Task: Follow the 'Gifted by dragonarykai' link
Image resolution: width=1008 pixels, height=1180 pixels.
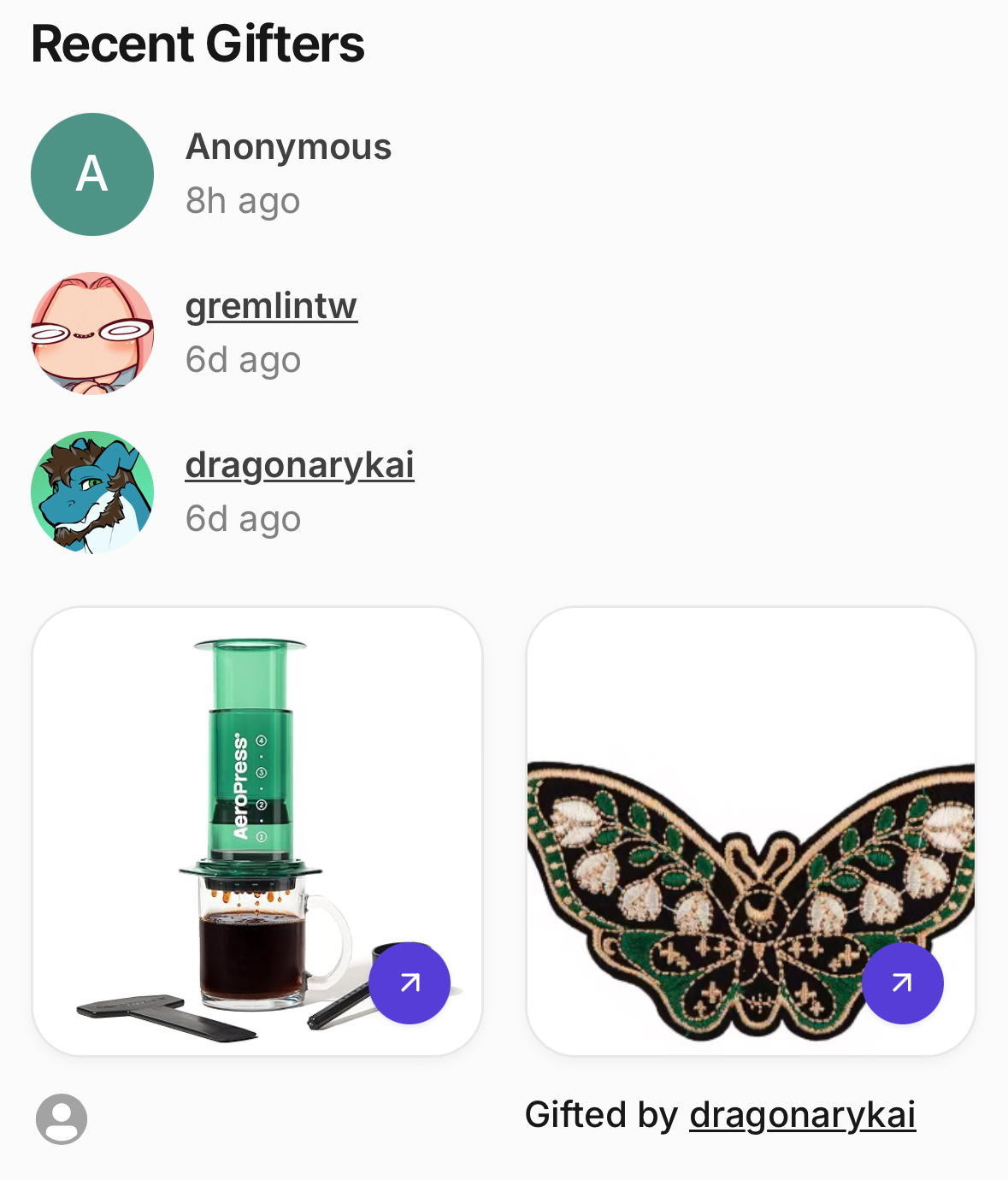Action: tap(802, 1115)
